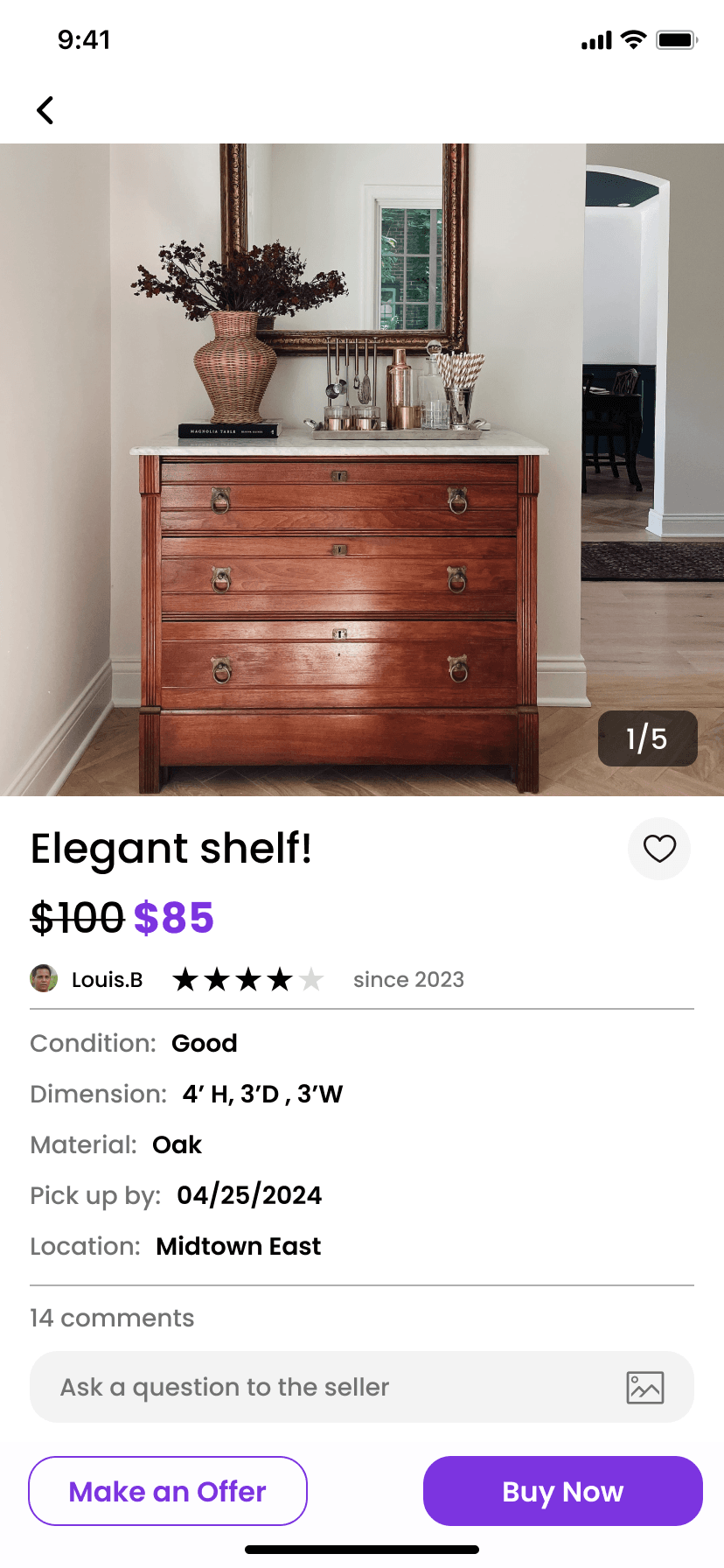Attach an image to your question
The image size is (724, 1568).
pos(645,1388)
